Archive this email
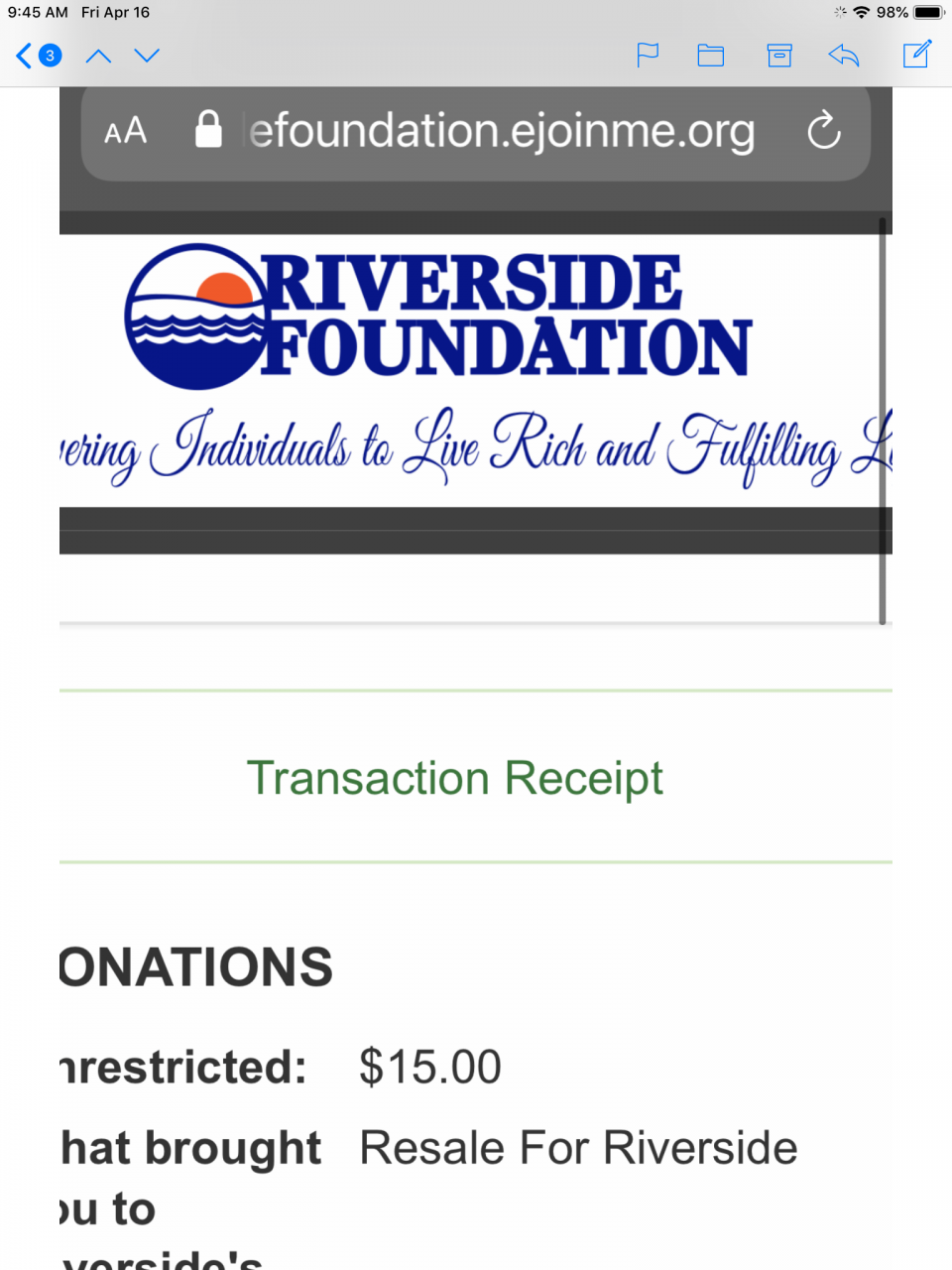 pos(780,56)
